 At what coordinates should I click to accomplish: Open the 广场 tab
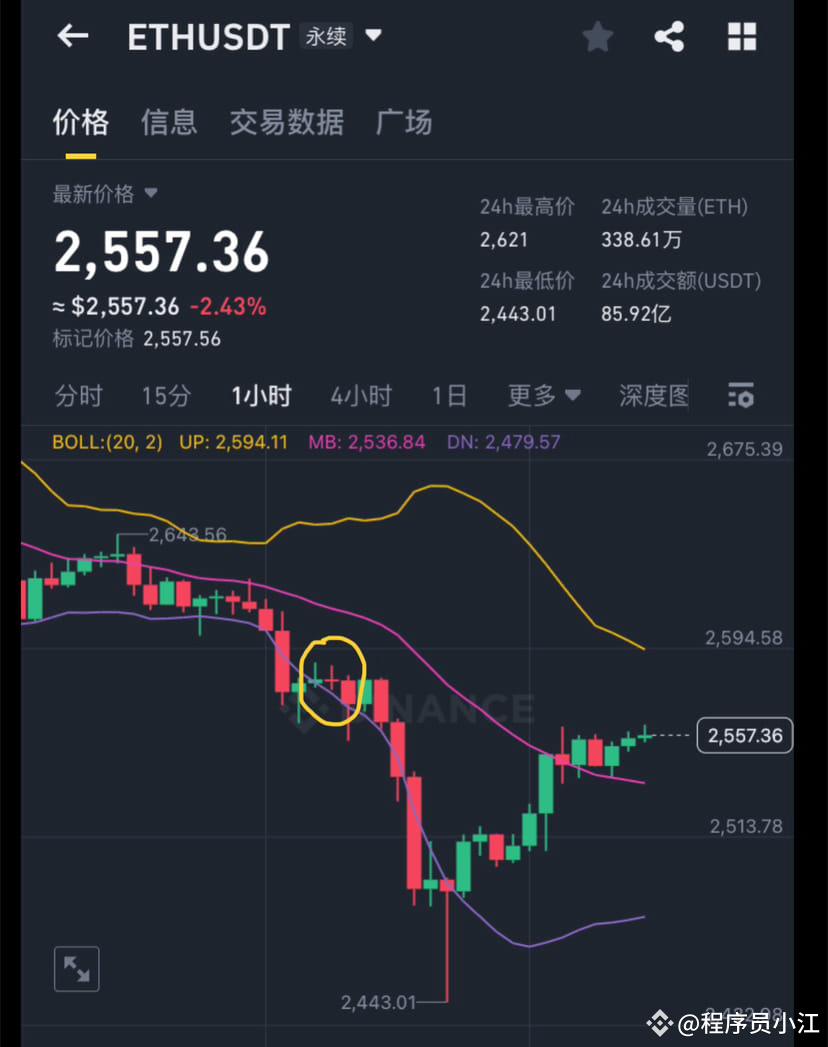point(404,122)
